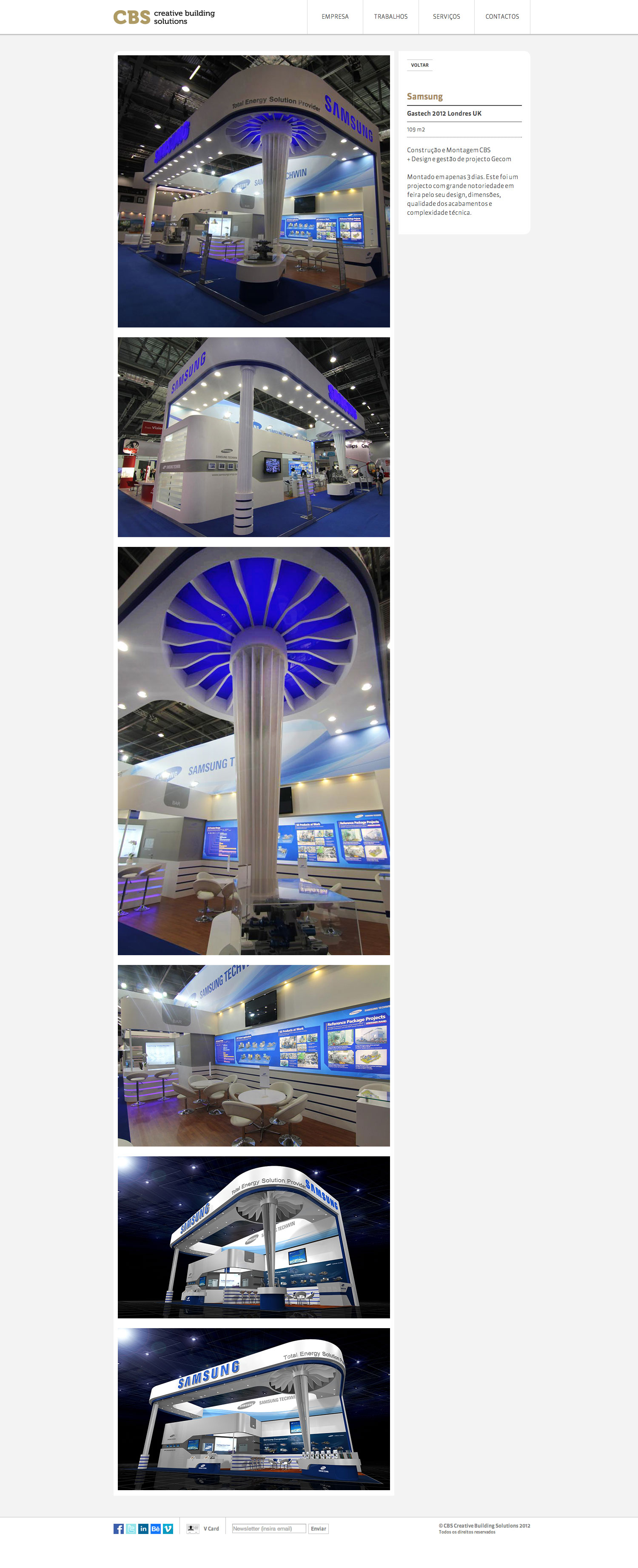Navigate to TRABALHOS section
This screenshot has height=1568, width=638.
tap(391, 17)
